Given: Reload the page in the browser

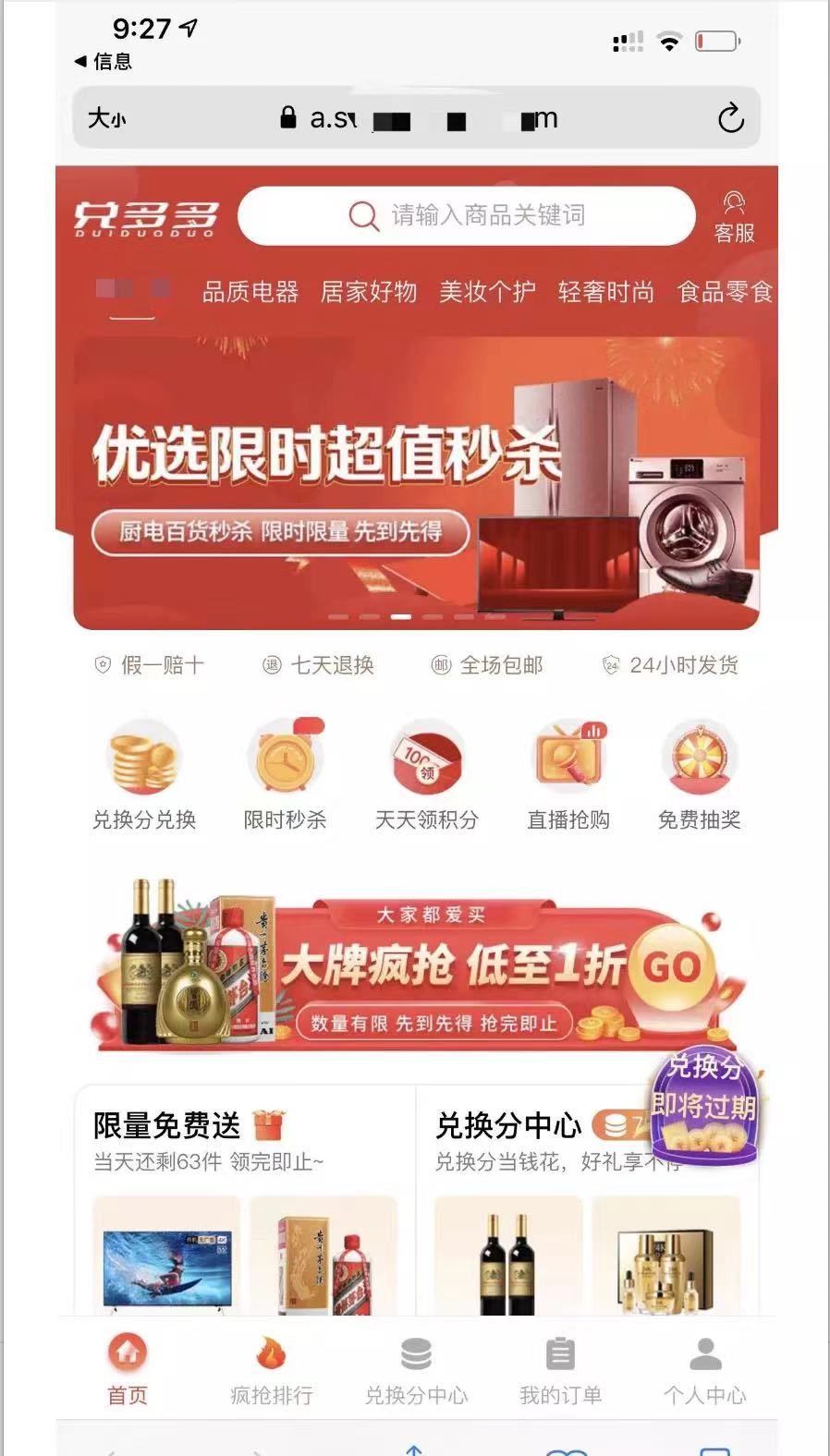Looking at the screenshot, I should pyautogui.click(x=730, y=118).
